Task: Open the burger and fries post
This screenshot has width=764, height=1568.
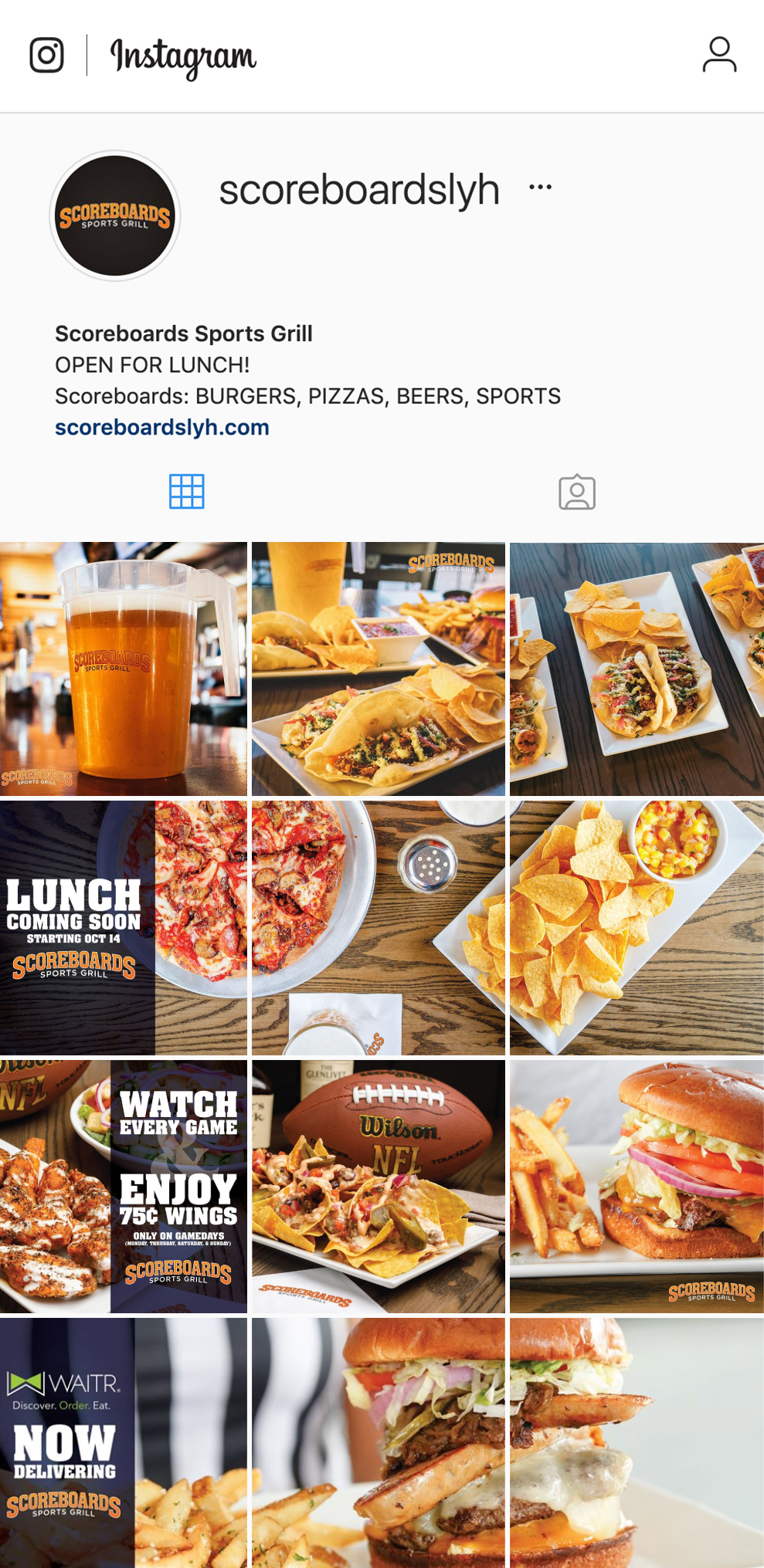Action: tap(637, 1187)
